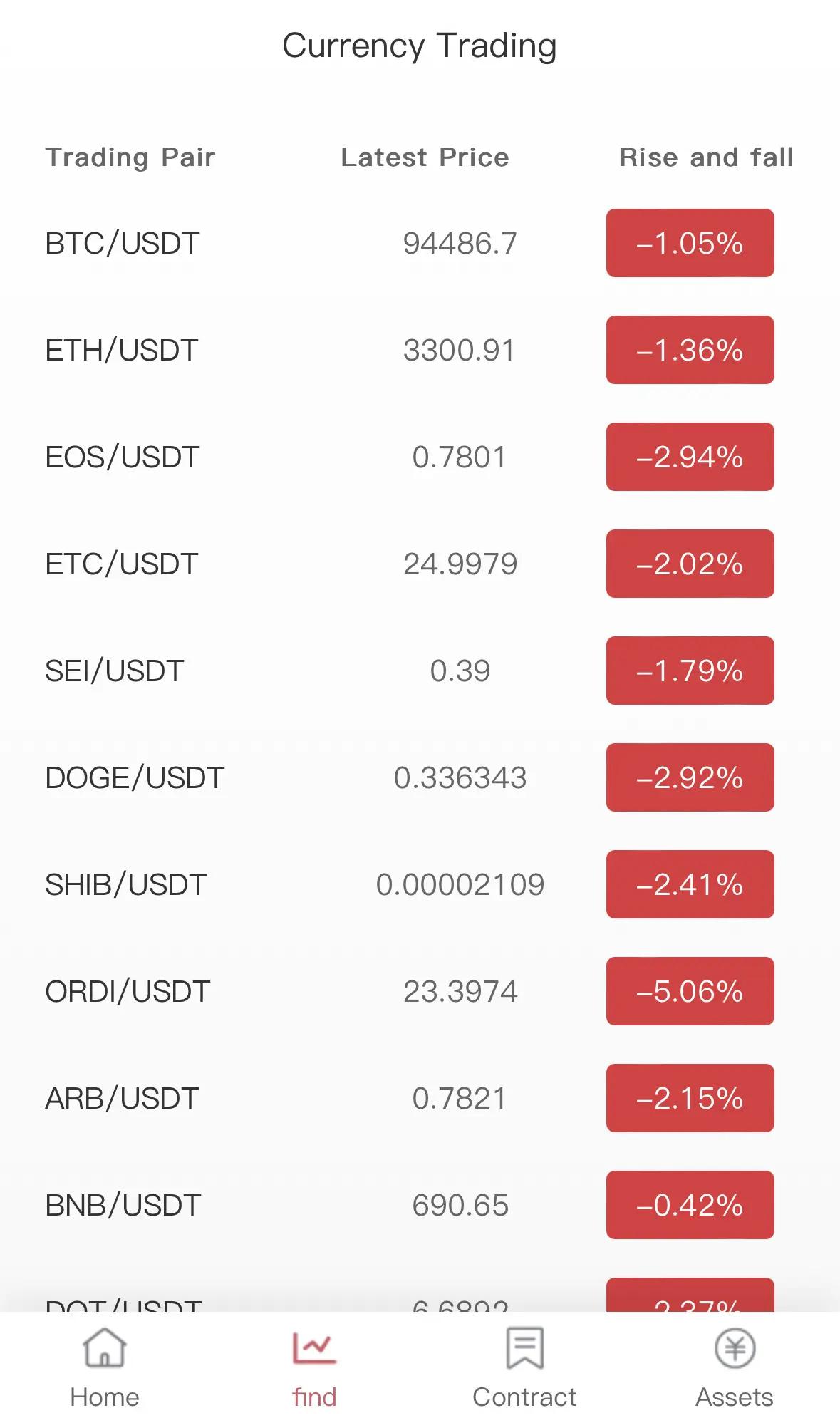Switch to the Assets tab
Viewport: 840px width, 1418px height.
point(735,1367)
